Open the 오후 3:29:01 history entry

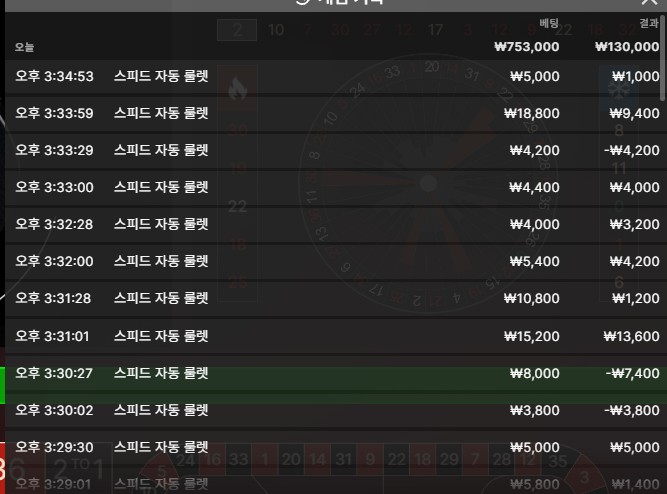pos(334,483)
